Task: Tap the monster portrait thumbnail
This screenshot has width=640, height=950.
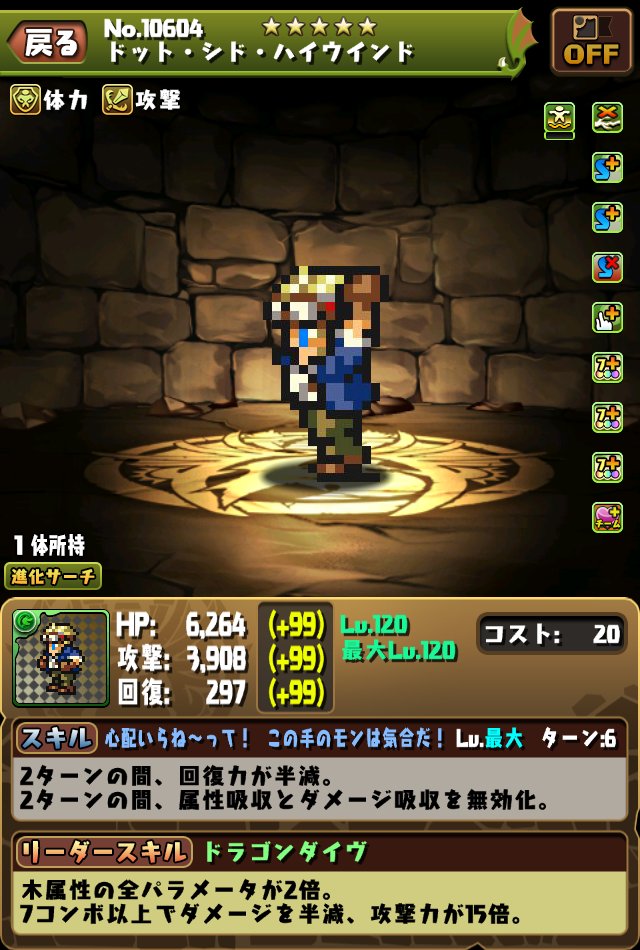Action: 60,658
